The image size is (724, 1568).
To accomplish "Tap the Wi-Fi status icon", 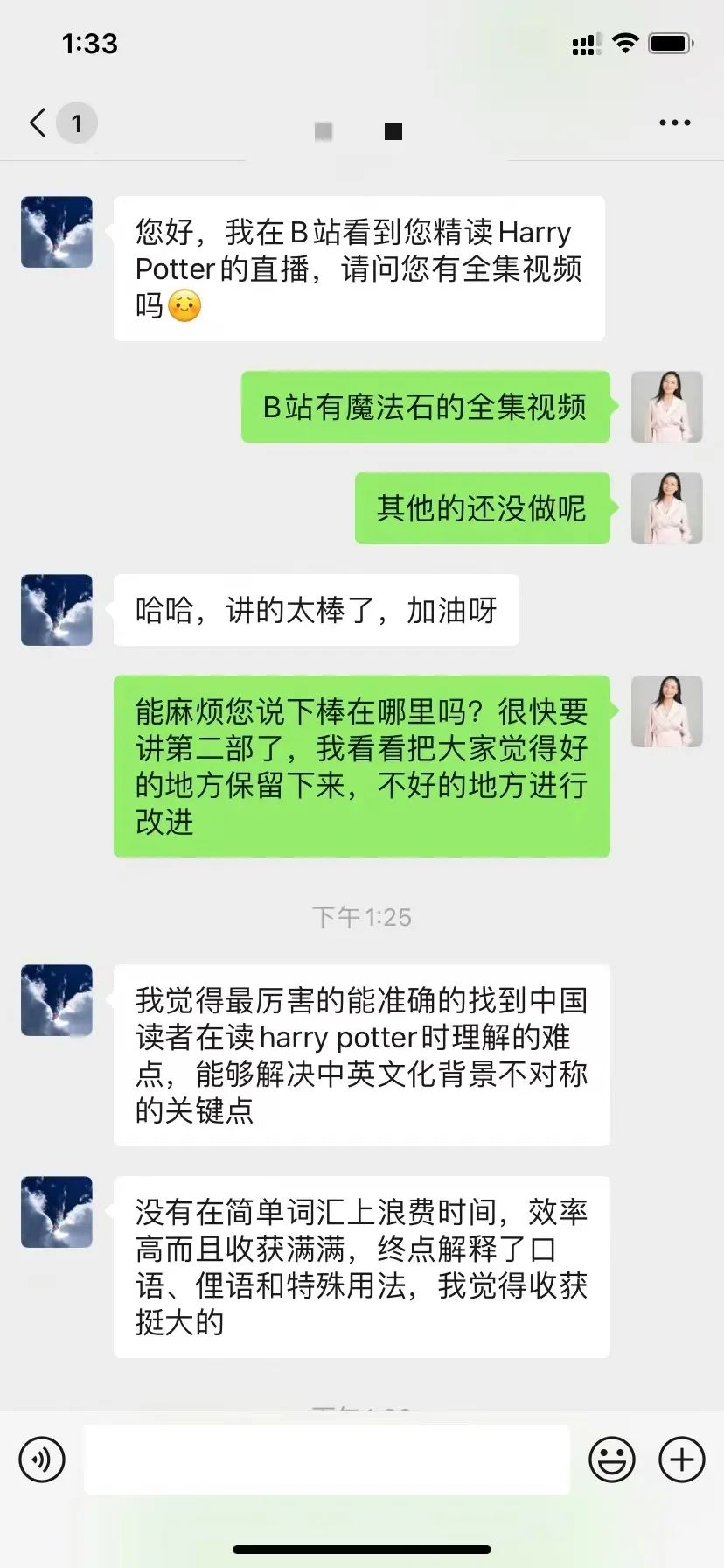I will [x=624, y=43].
